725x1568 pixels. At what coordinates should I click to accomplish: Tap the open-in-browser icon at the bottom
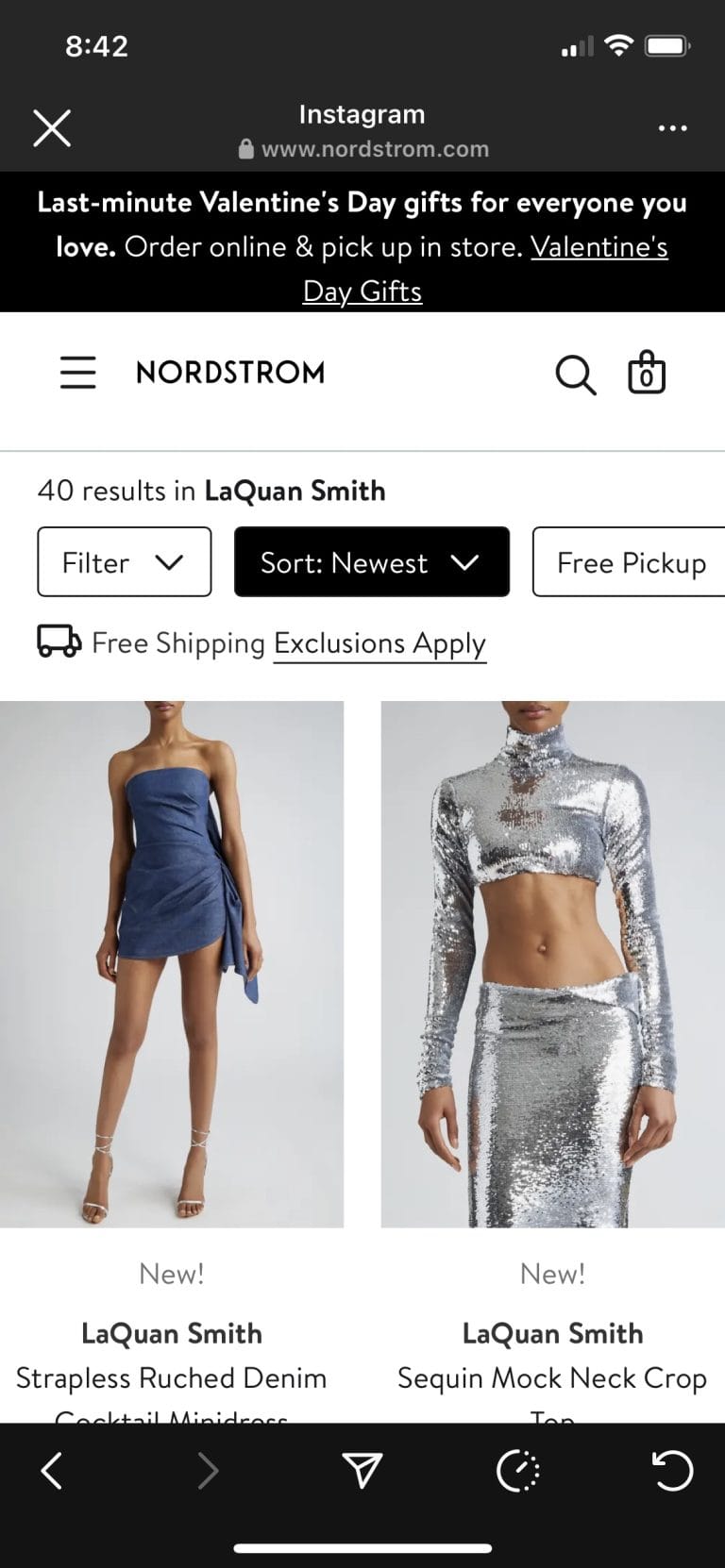[518, 1470]
